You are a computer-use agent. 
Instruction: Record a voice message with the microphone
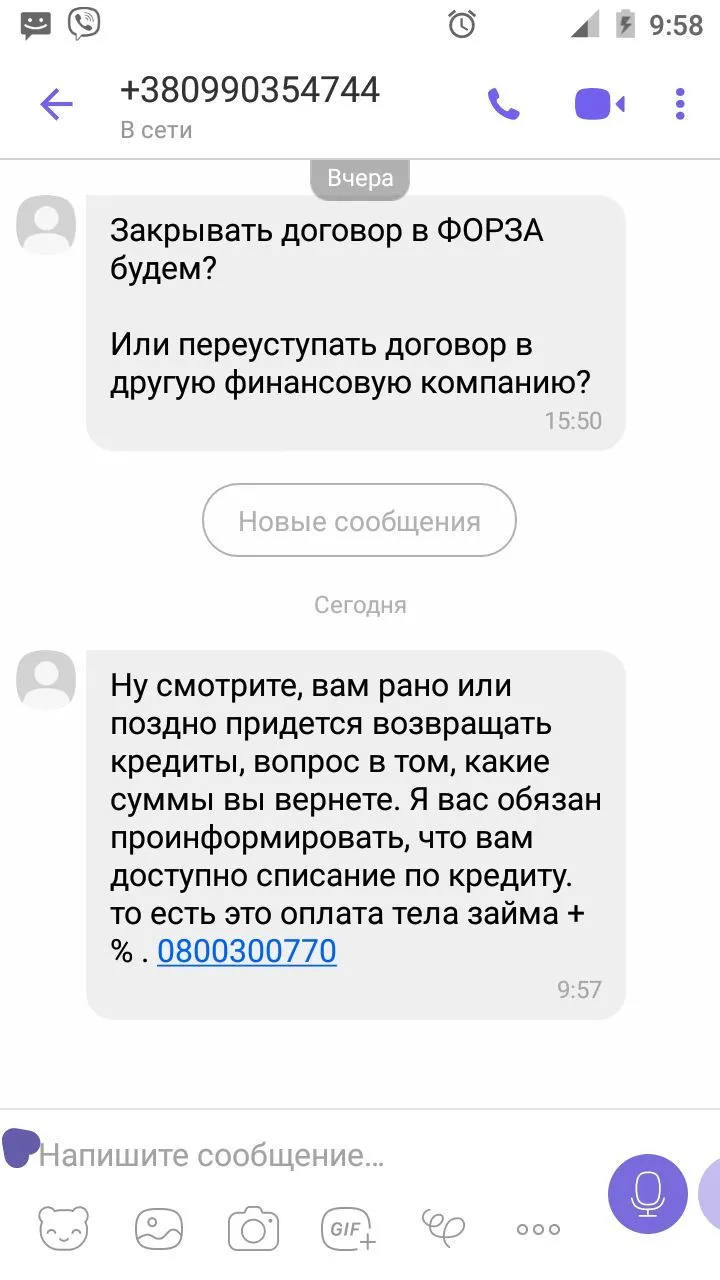pyautogui.click(x=647, y=1193)
